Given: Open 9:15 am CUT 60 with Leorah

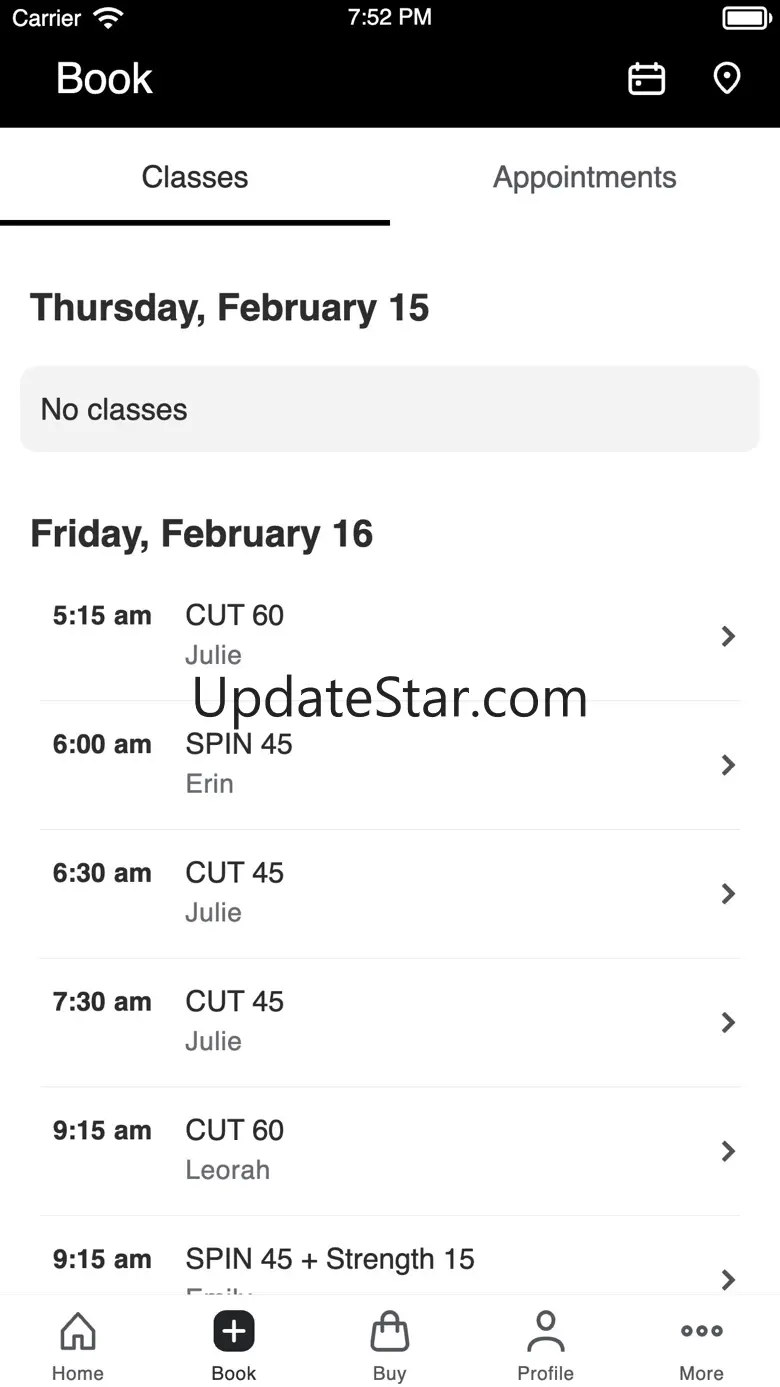Looking at the screenshot, I should 390,1150.
